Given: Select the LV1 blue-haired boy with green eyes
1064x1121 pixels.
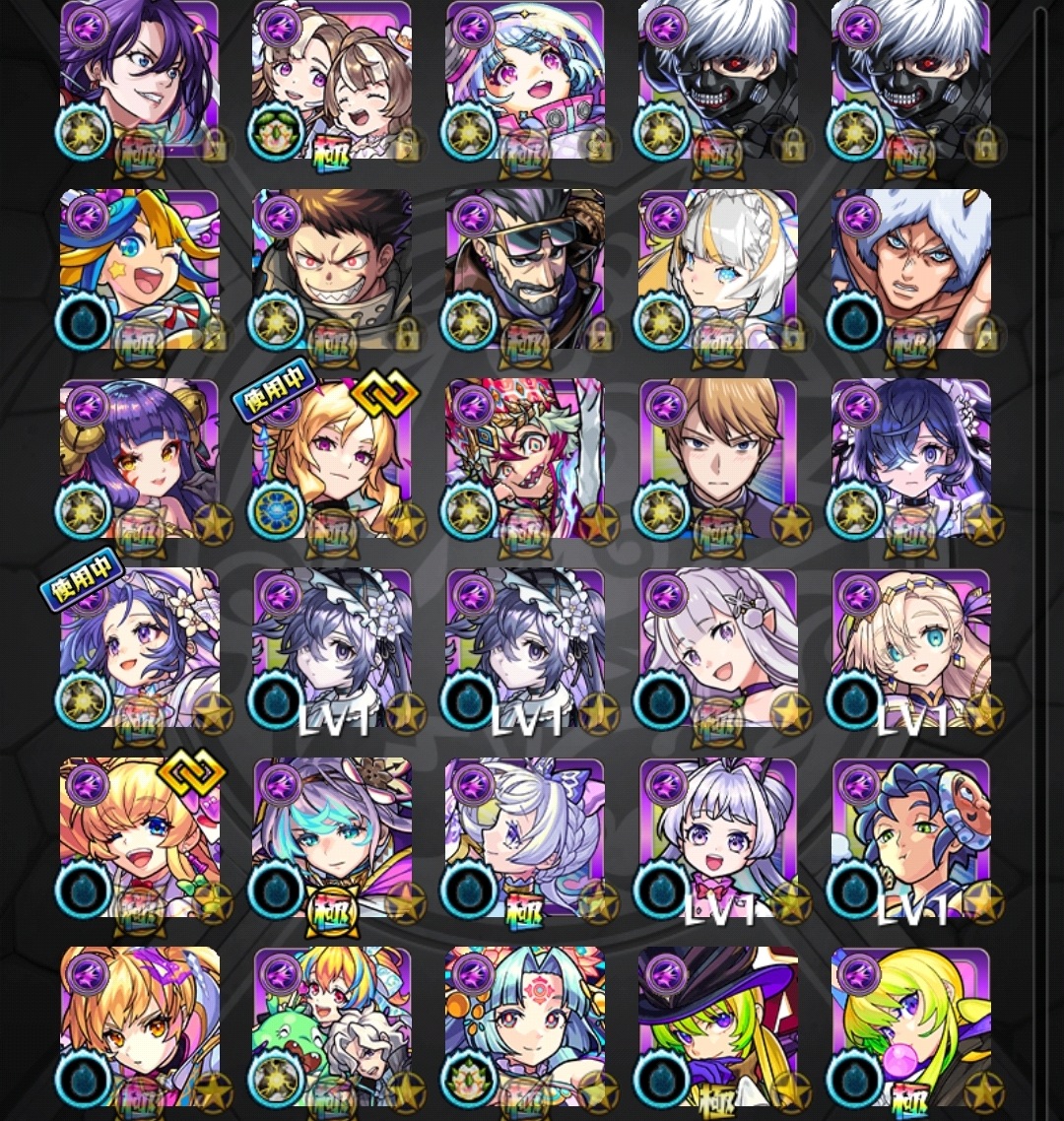Looking at the screenshot, I should pos(911,835).
